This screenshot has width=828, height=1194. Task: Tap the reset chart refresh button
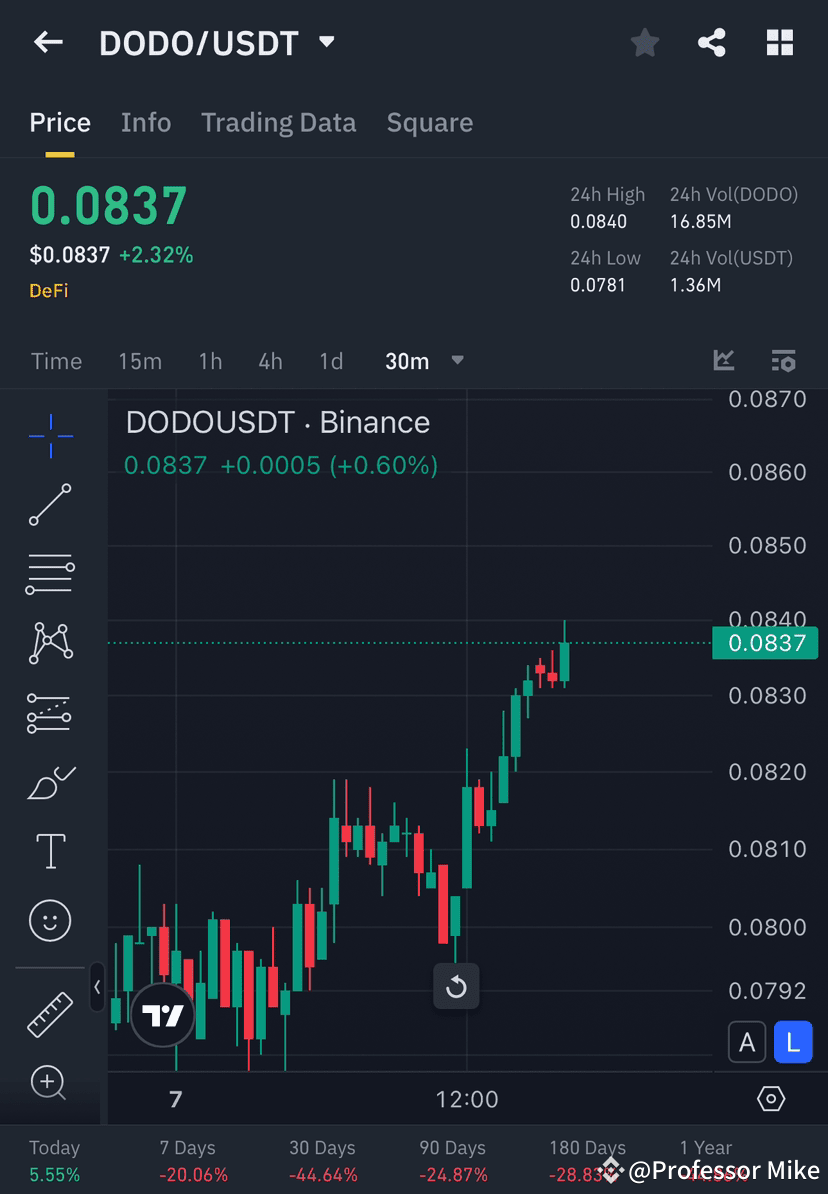pos(457,987)
